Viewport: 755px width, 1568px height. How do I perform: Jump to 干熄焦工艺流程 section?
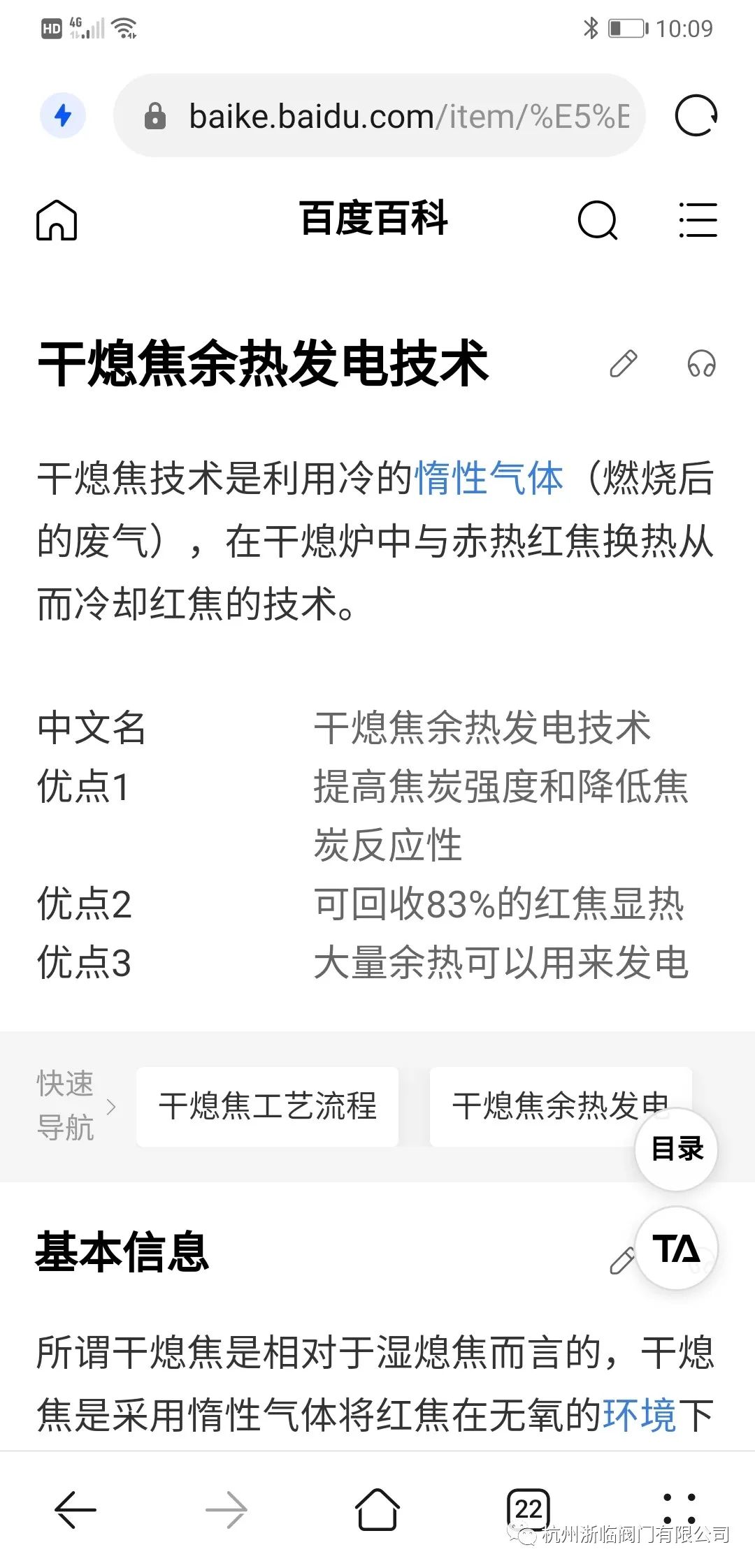tap(267, 1106)
